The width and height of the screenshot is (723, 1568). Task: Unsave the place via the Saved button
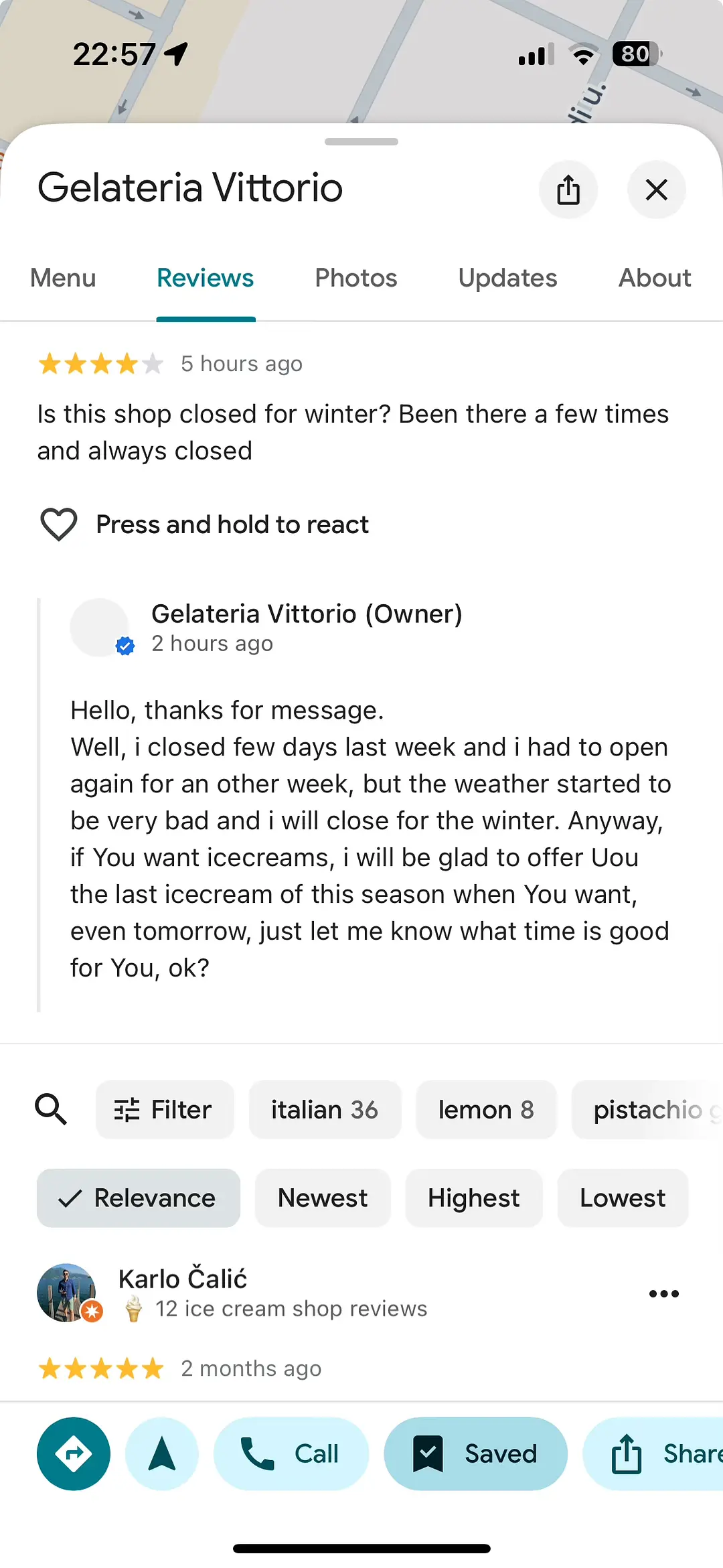475,1453
